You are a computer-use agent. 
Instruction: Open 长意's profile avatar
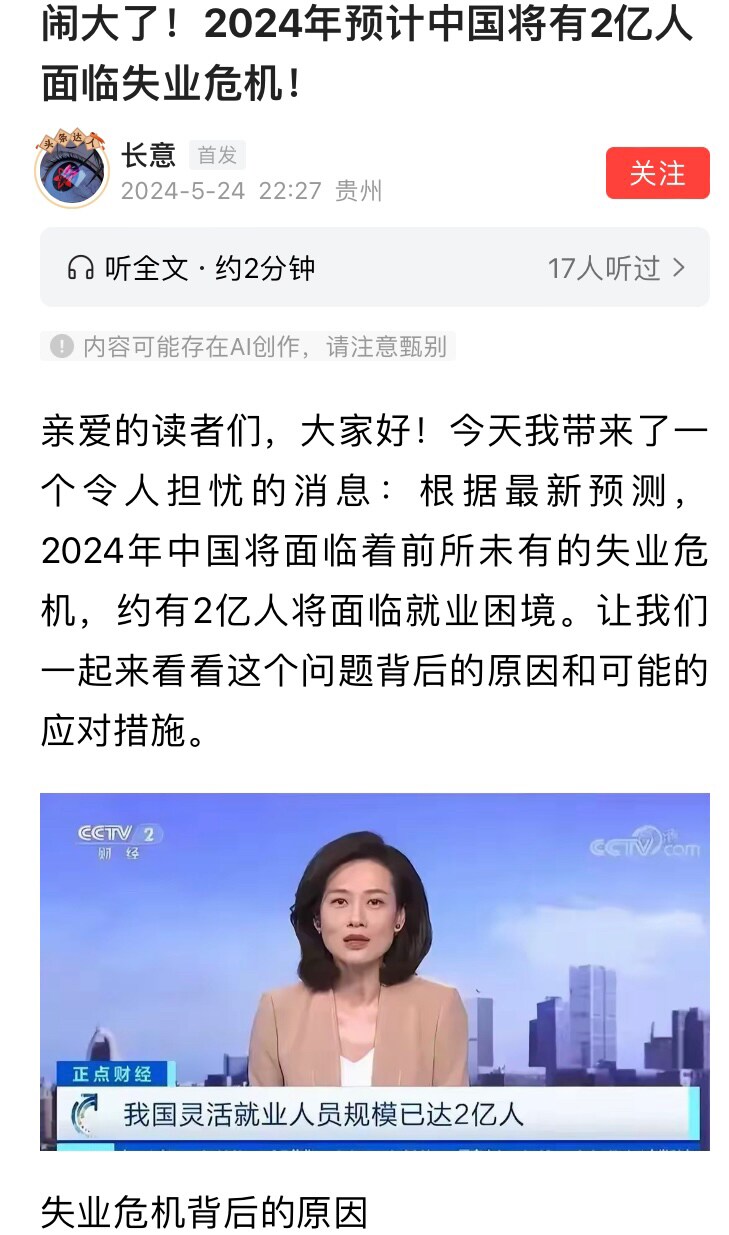[71, 167]
